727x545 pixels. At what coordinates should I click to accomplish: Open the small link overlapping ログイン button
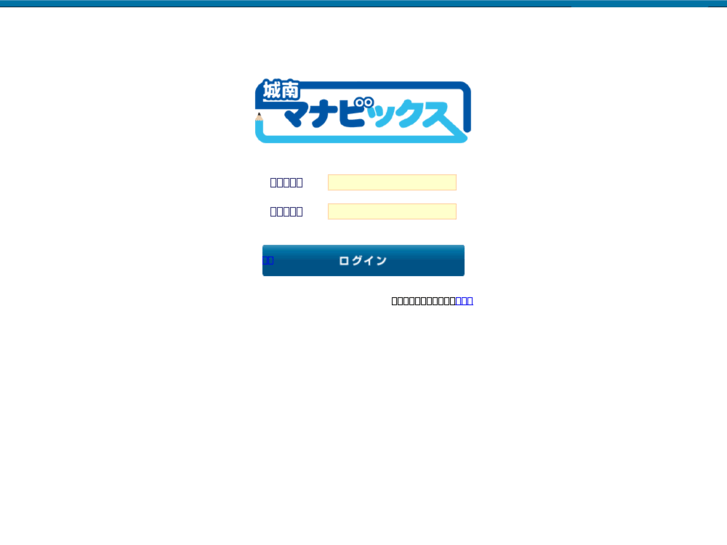click(x=268, y=260)
